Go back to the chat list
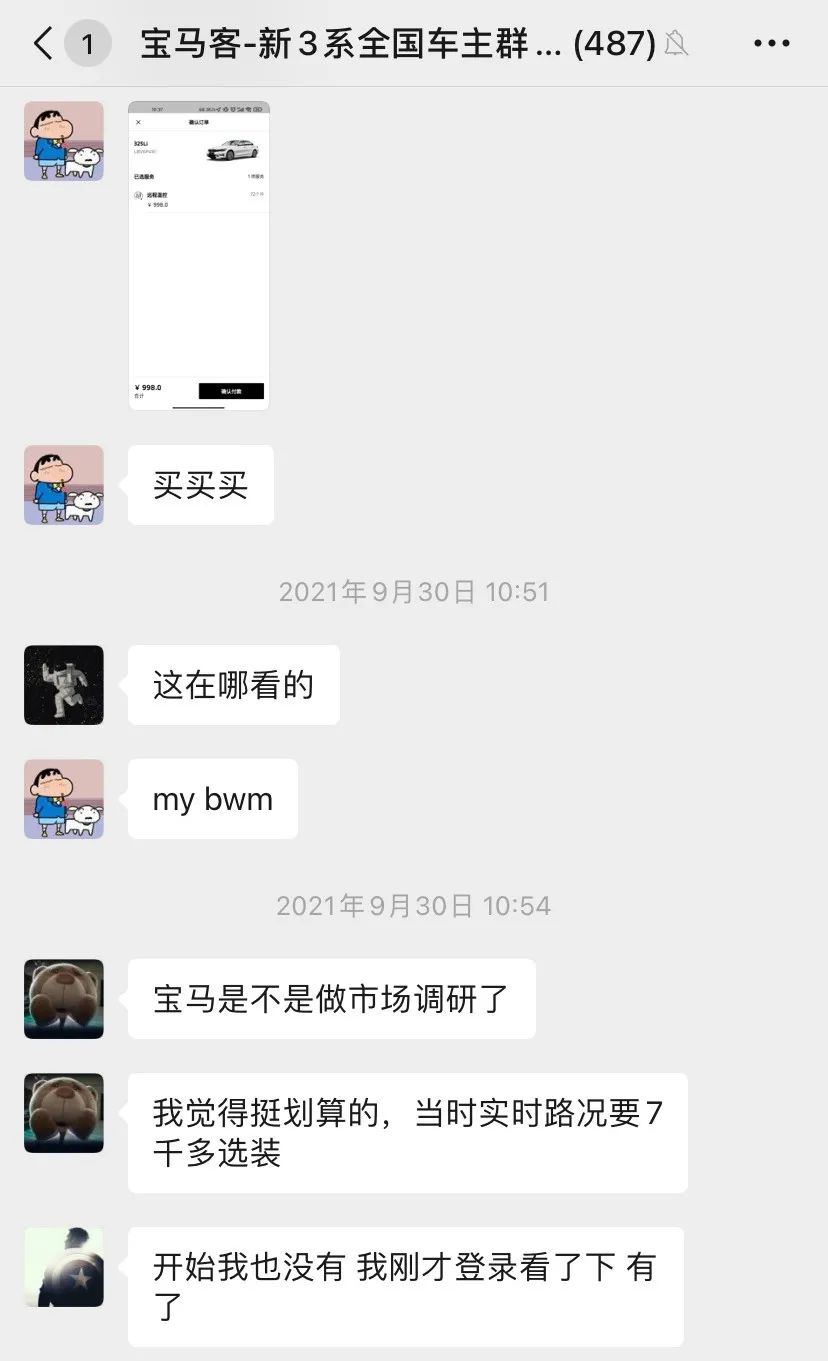828x1361 pixels. (x=44, y=44)
